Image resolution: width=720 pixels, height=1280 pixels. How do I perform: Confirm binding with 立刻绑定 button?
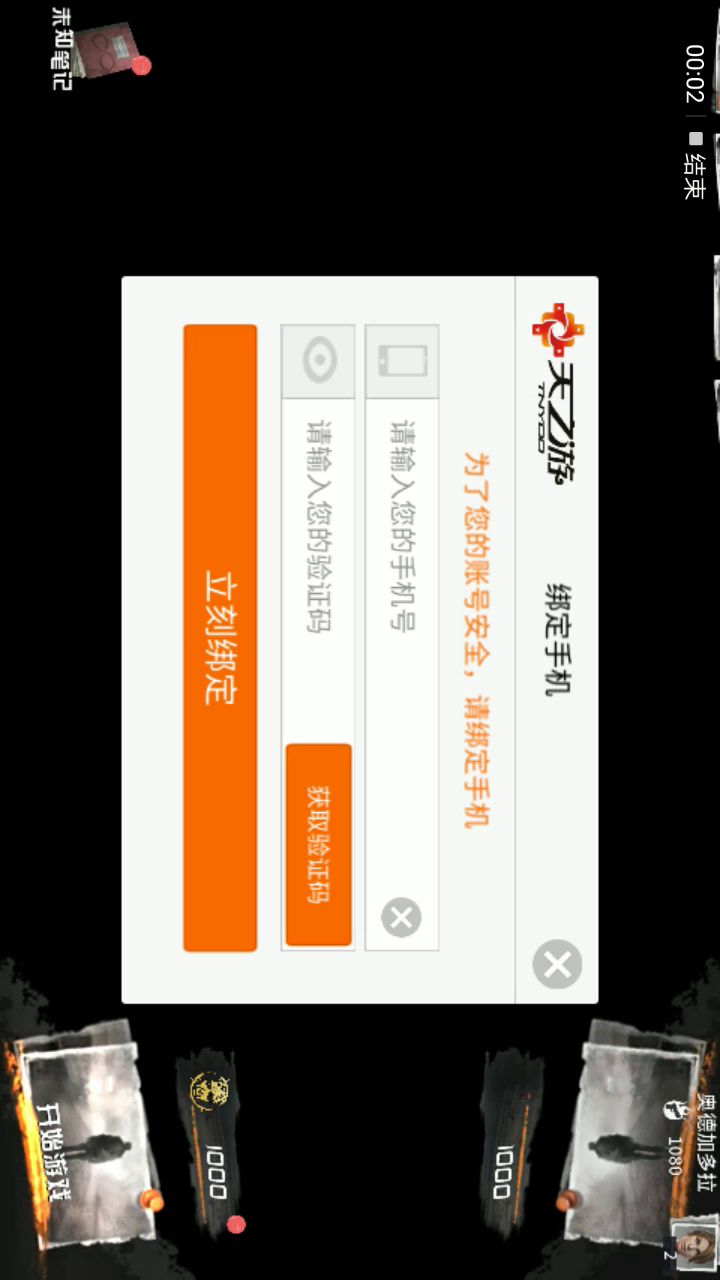click(x=220, y=638)
